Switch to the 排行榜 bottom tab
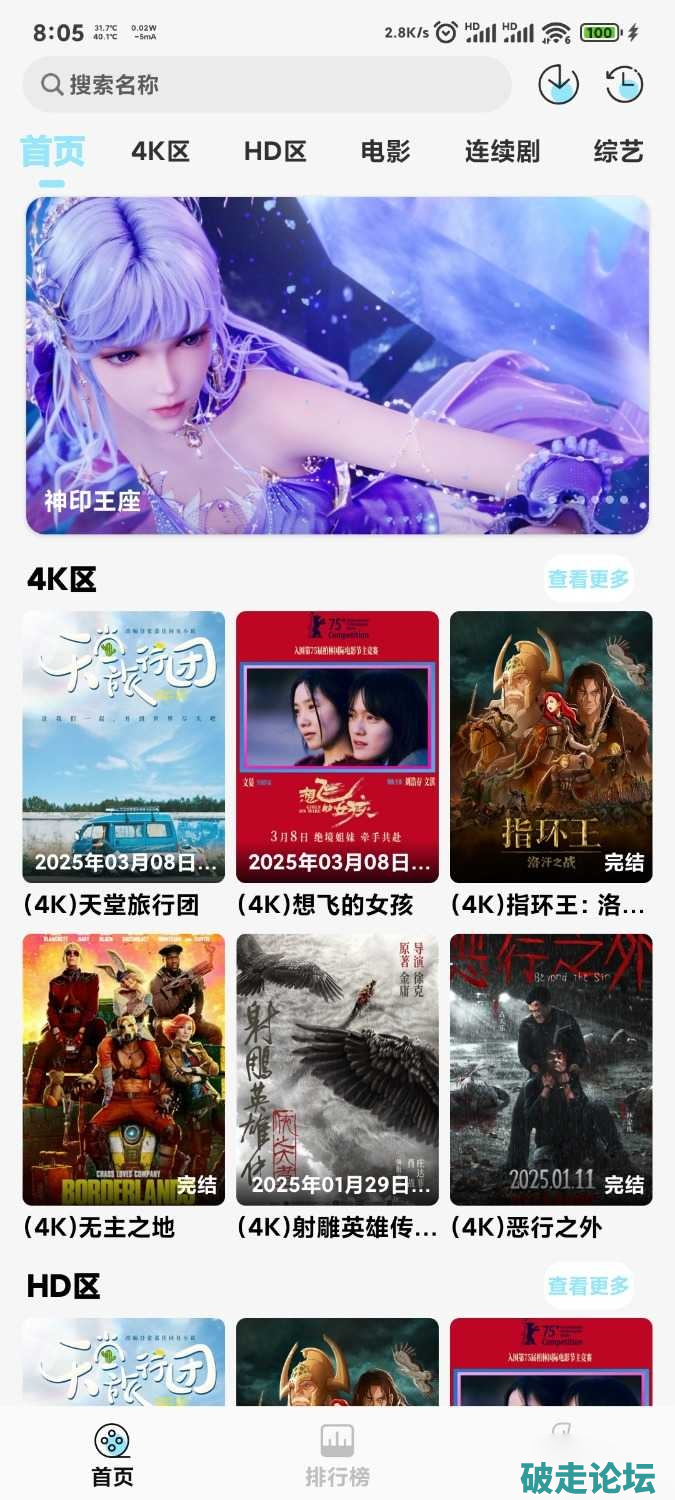 pos(337,1455)
